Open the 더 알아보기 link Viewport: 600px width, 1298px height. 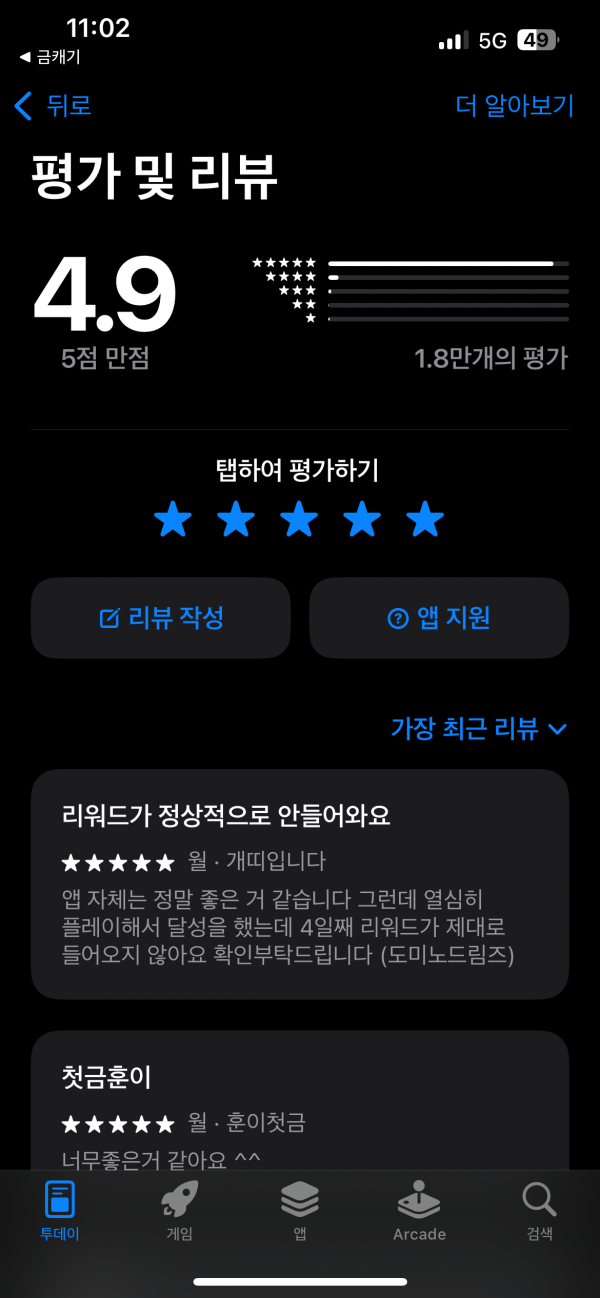pyautogui.click(x=514, y=106)
